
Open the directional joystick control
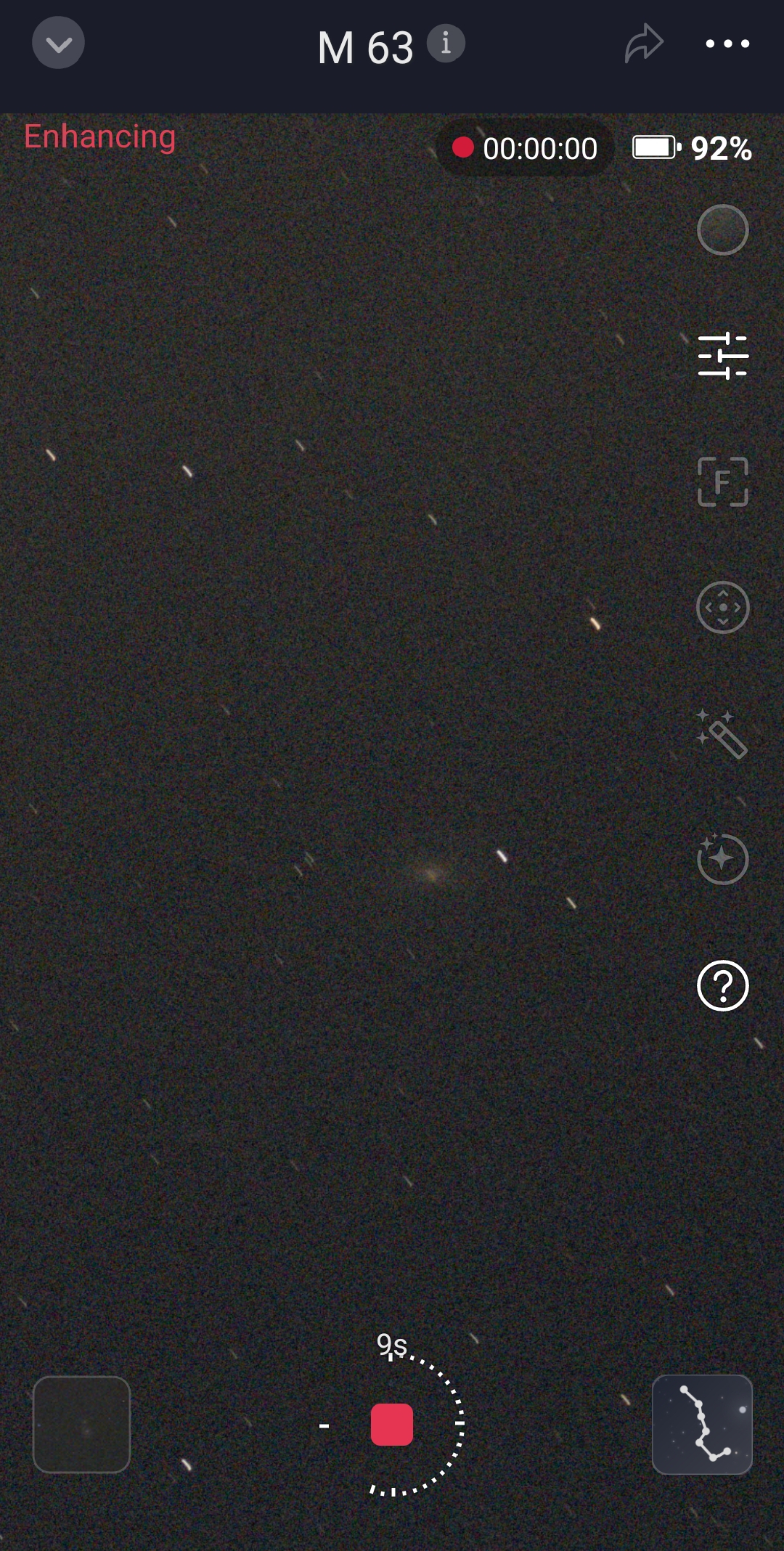722,607
